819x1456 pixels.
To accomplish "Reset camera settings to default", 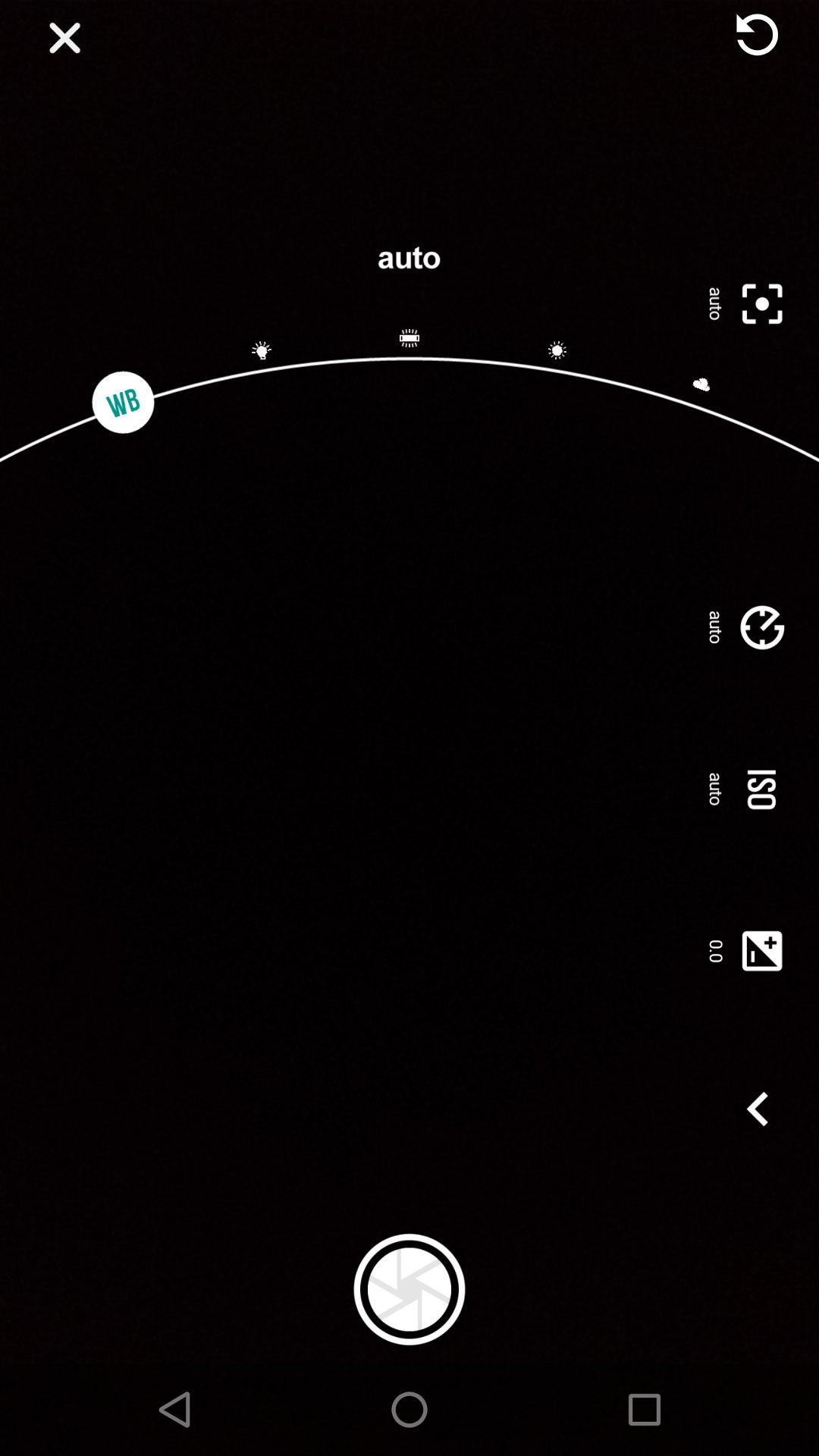I will pyautogui.click(x=757, y=35).
